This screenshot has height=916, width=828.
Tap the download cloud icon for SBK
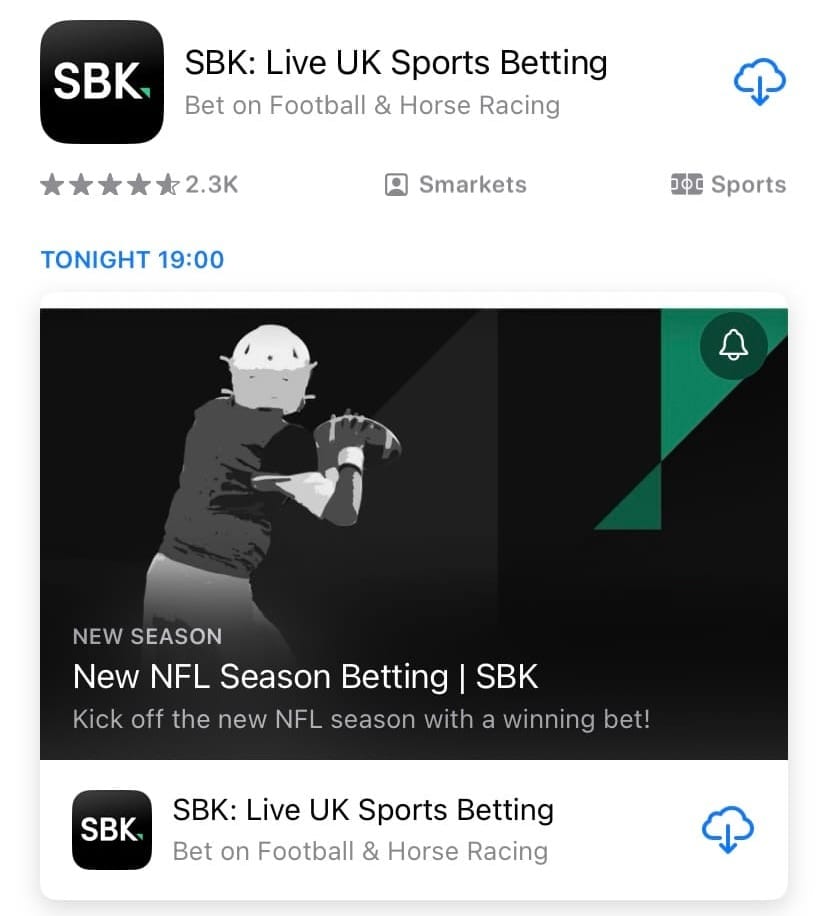pyautogui.click(x=758, y=82)
